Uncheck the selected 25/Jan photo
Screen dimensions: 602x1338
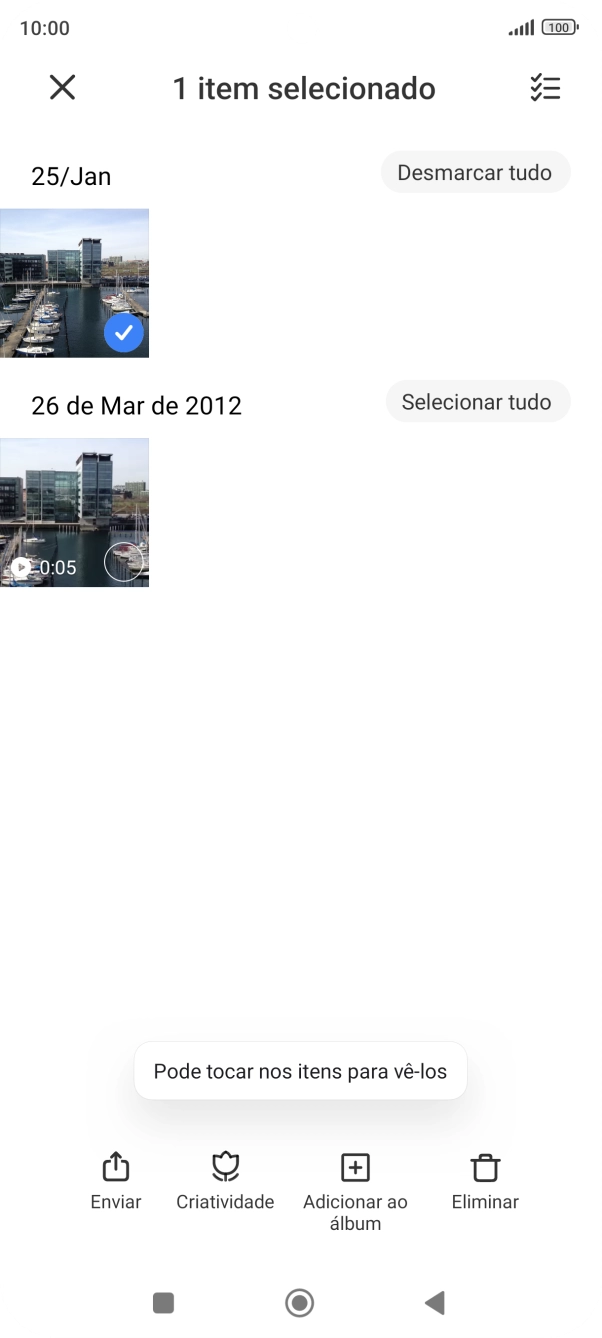coord(124,333)
